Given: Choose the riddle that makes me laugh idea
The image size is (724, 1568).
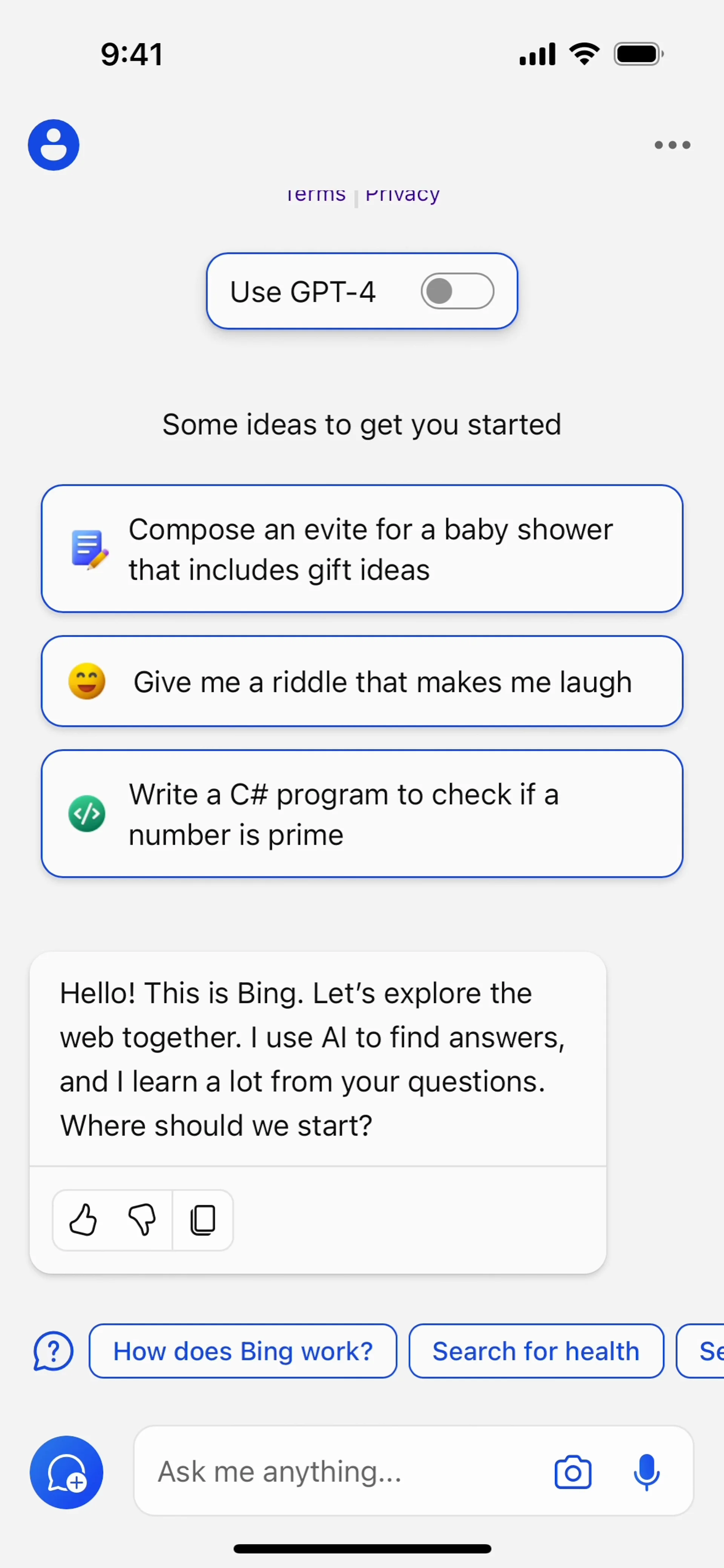Looking at the screenshot, I should (362, 681).
